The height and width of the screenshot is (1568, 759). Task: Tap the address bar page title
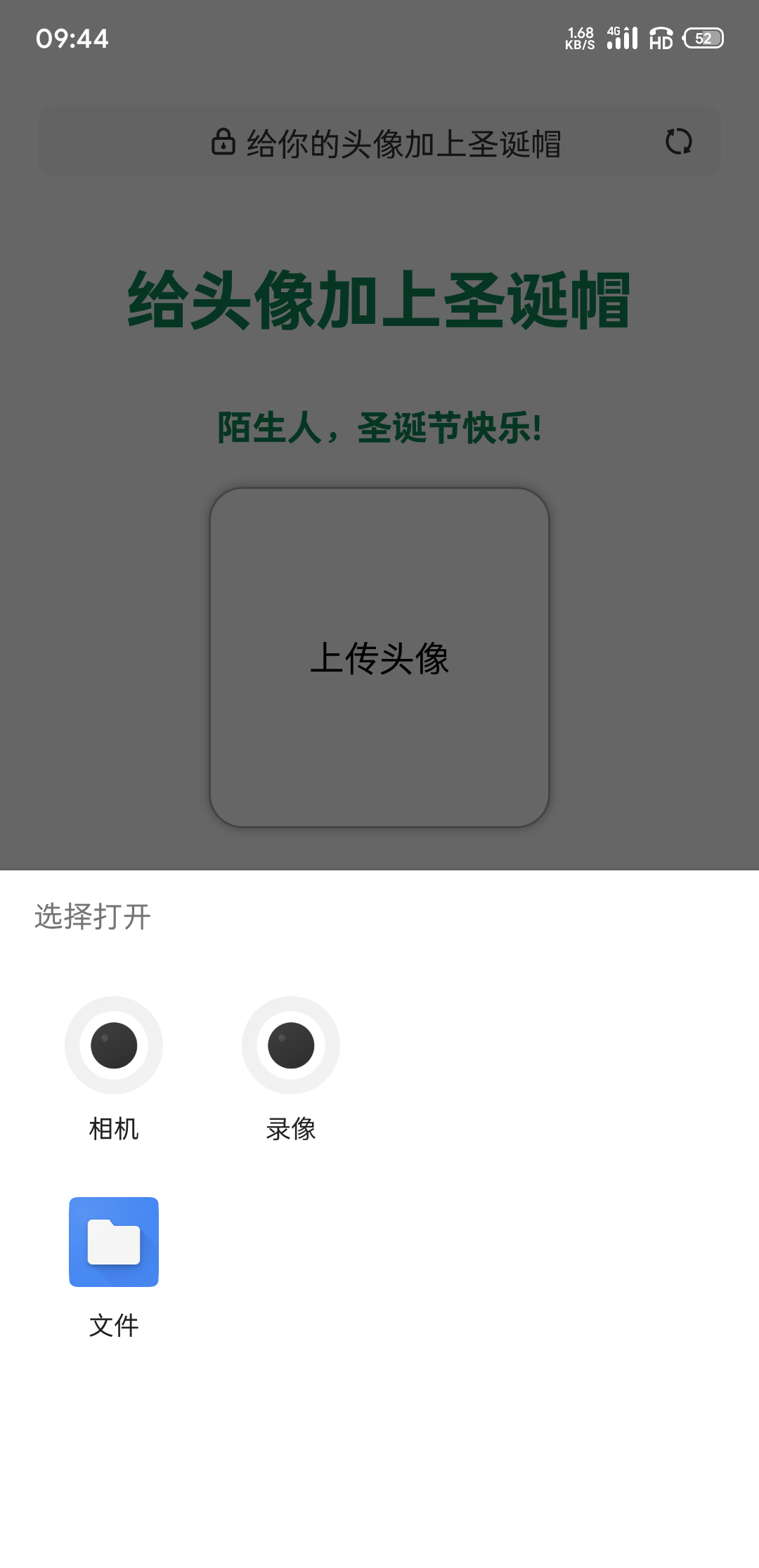tap(404, 143)
